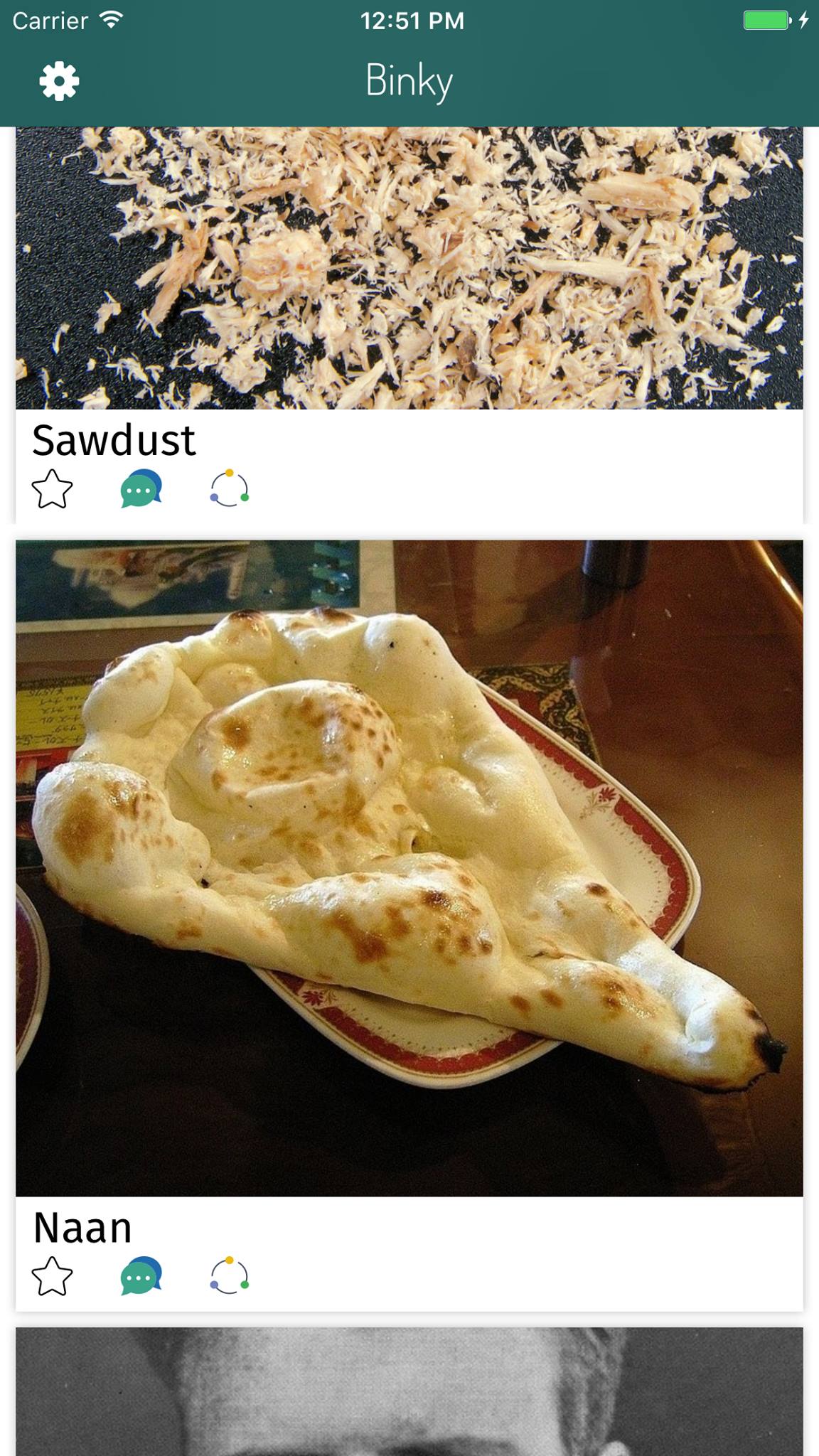Open the Sawdust picture

pos(409,267)
